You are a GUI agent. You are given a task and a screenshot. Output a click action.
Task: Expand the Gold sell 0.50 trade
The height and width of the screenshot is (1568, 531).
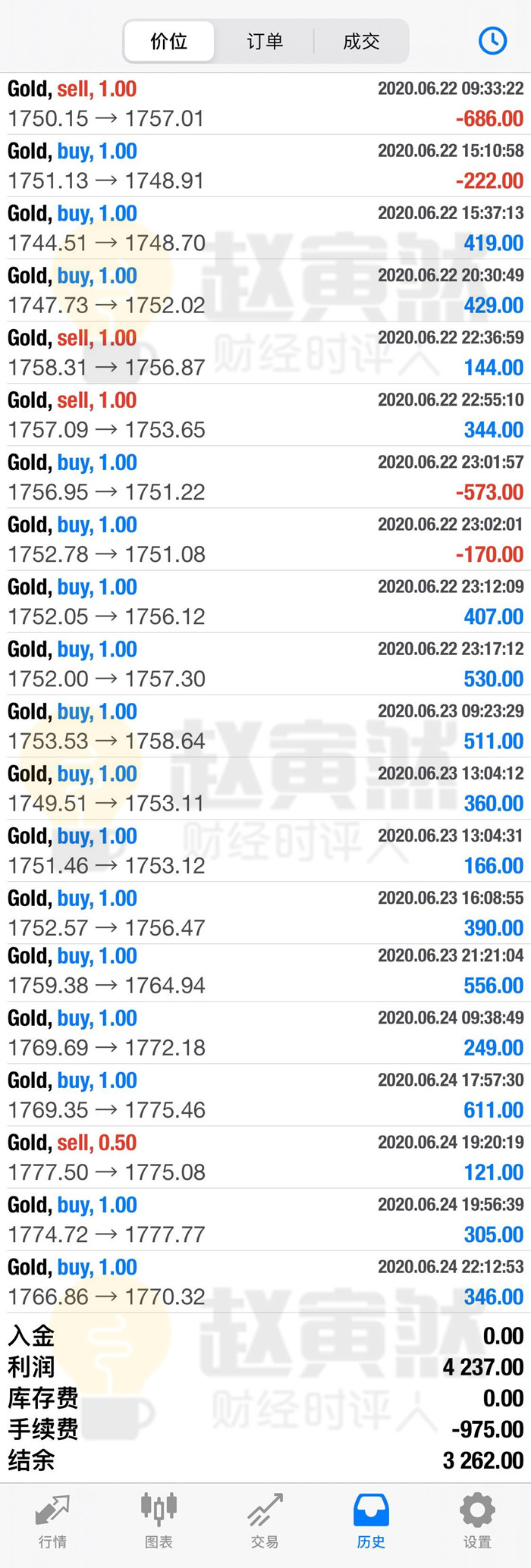click(x=265, y=1157)
